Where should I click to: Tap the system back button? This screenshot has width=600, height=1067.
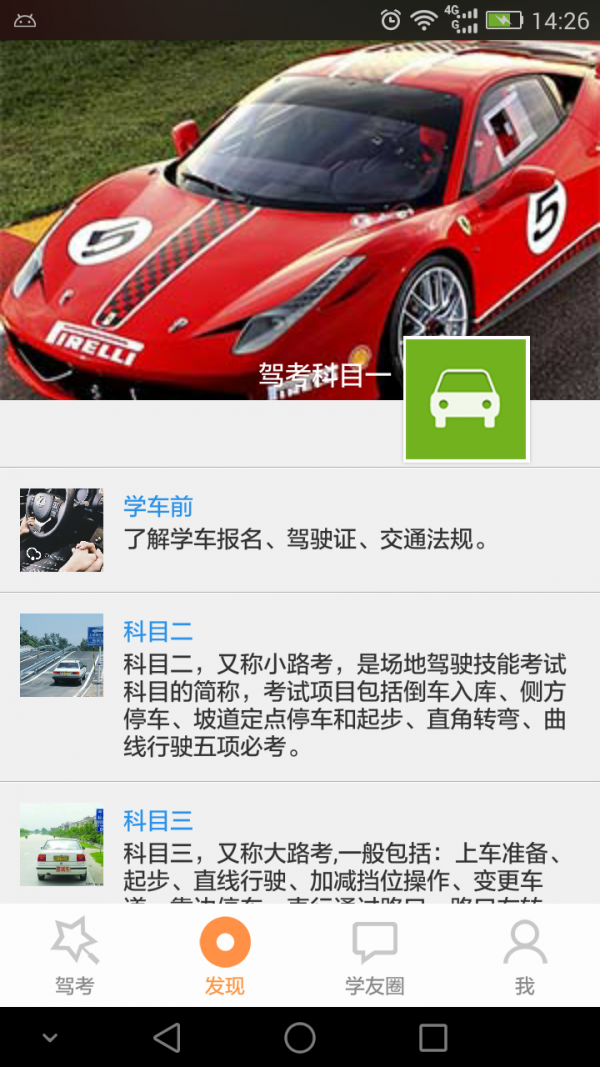click(x=167, y=1037)
